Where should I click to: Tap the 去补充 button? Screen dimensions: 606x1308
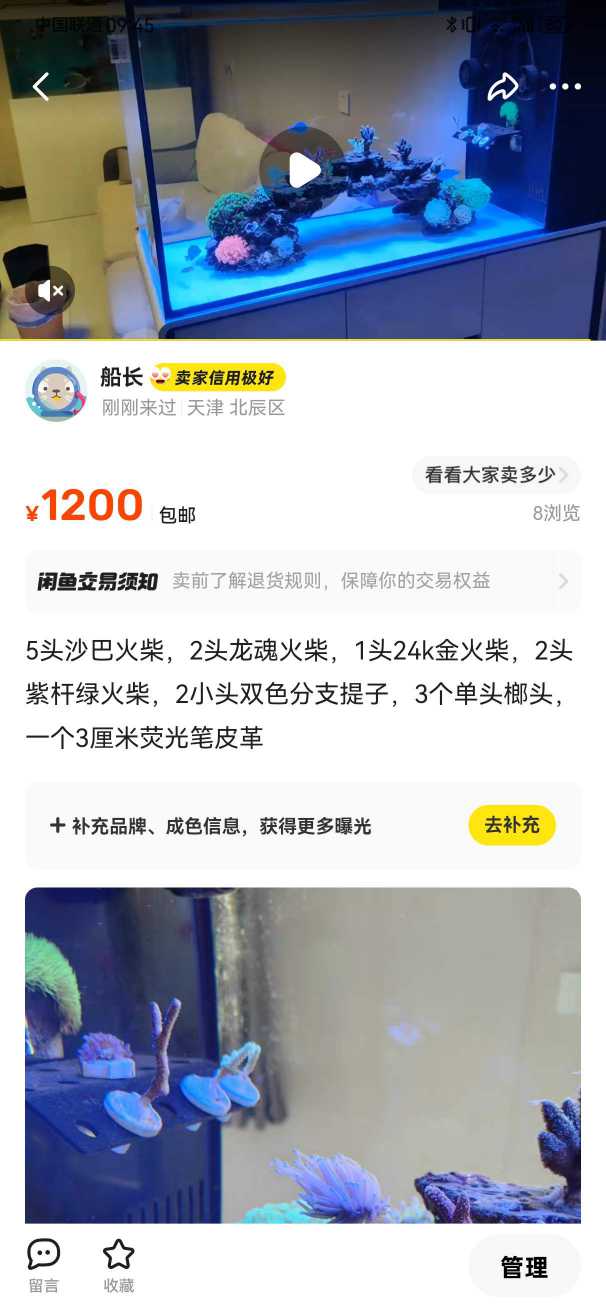[x=511, y=825]
